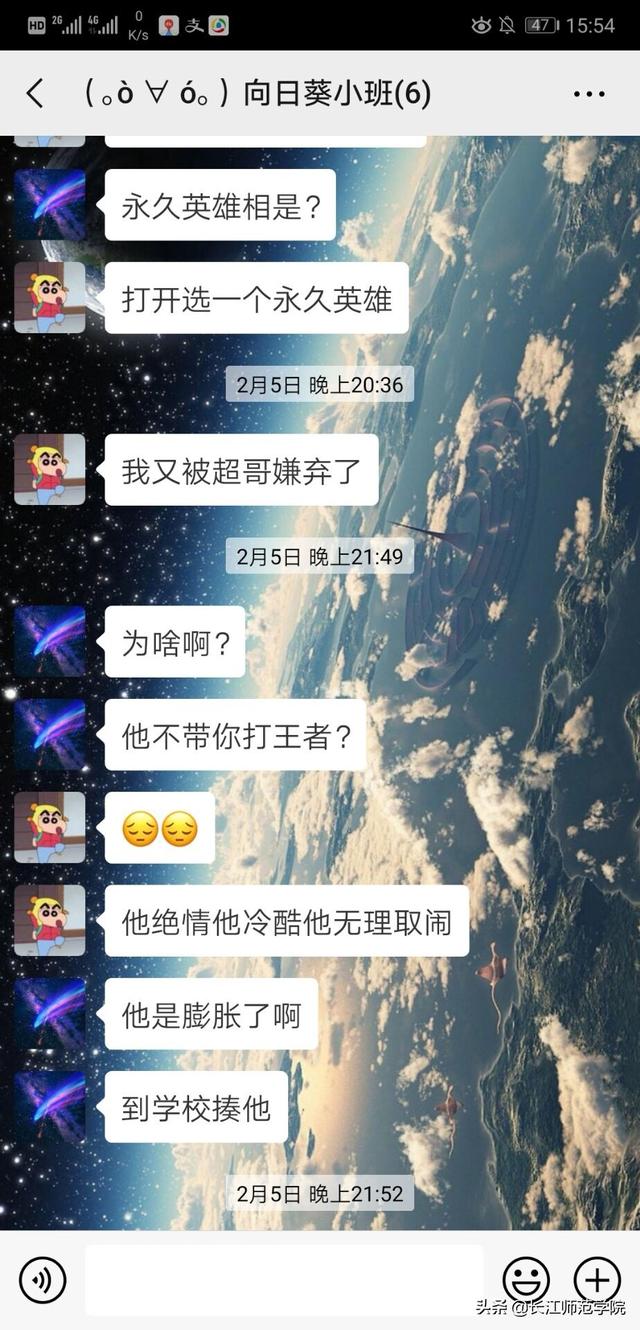
Task: Switch to voice message input
Action: (42, 1279)
